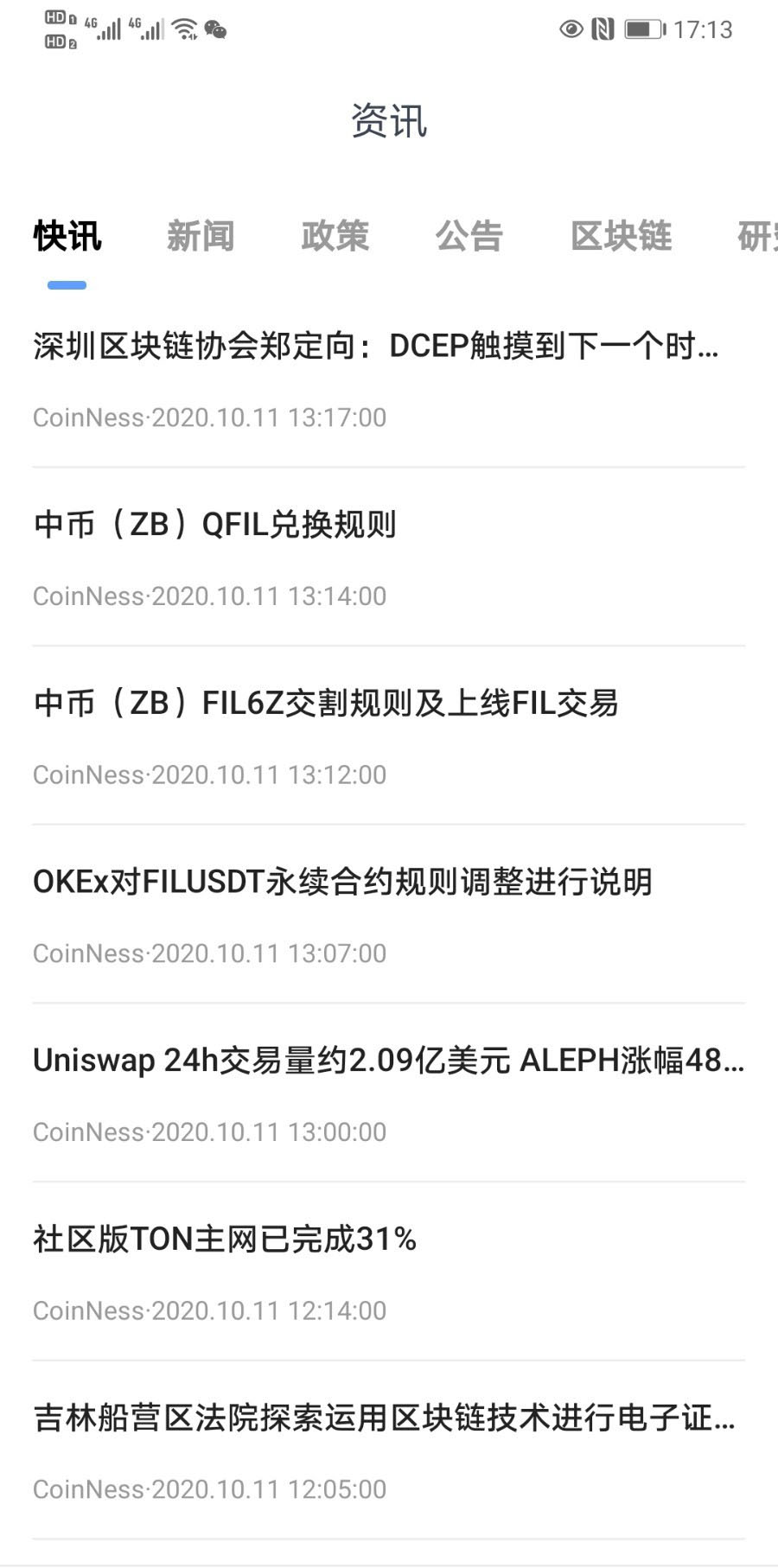Viewport: 778px width, 1568px height.
Task: Read 中币（ZB）FIL6Z交割规则及上线FIL交易
Action: 389,736
